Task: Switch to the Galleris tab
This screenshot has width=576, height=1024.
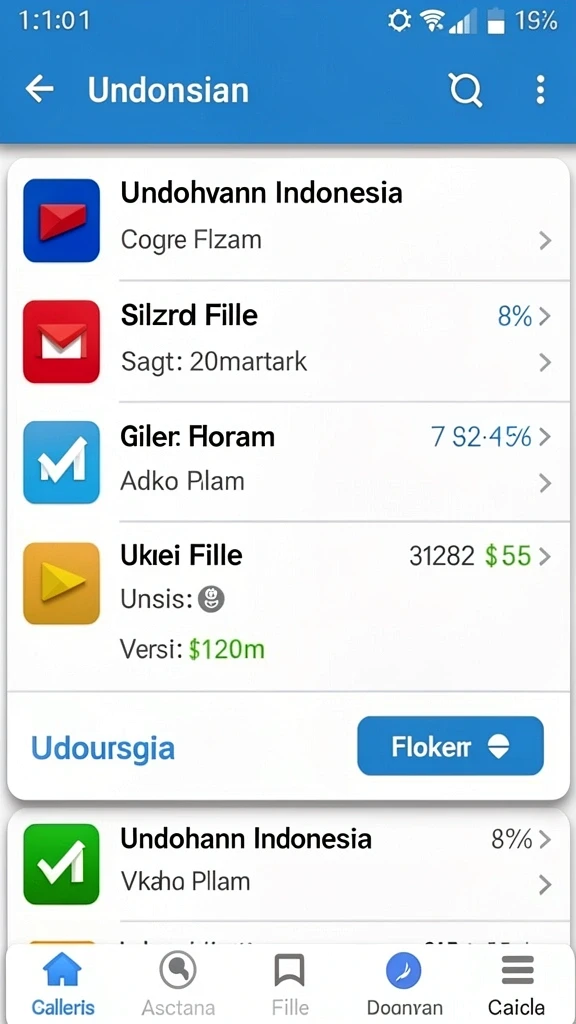Action: pyautogui.click(x=63, y=983)
